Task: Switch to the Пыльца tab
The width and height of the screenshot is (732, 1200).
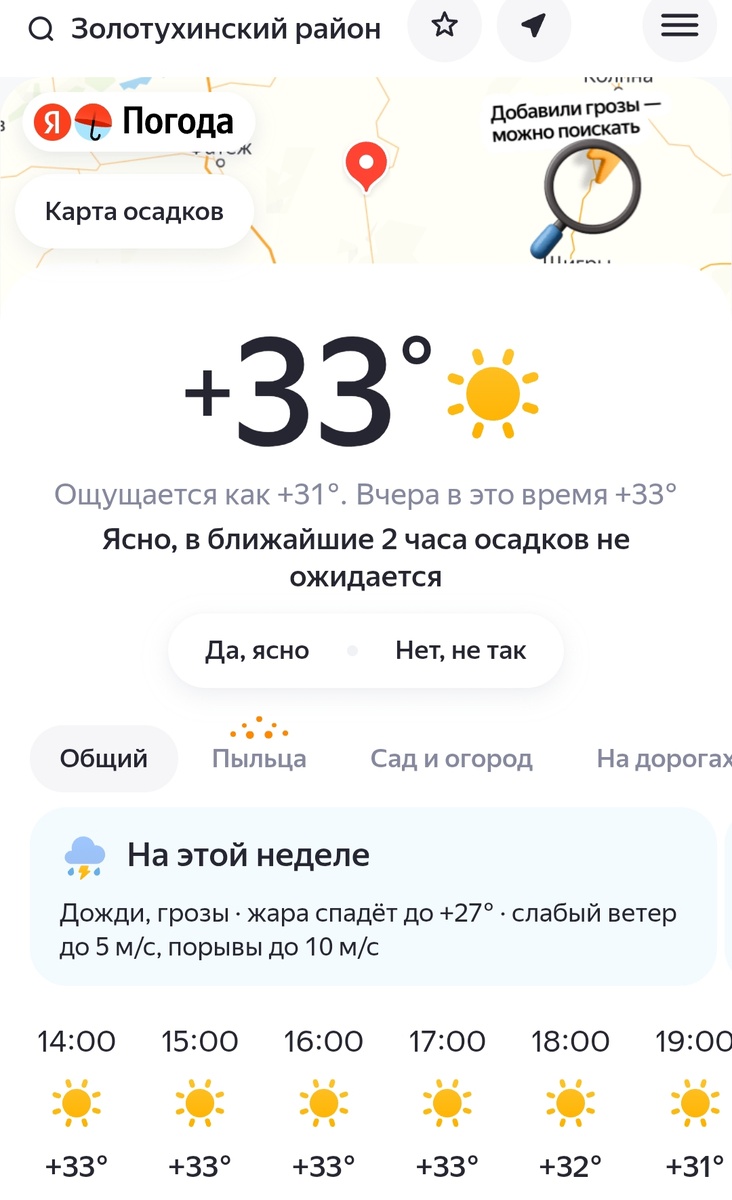Action: (258, 758)
